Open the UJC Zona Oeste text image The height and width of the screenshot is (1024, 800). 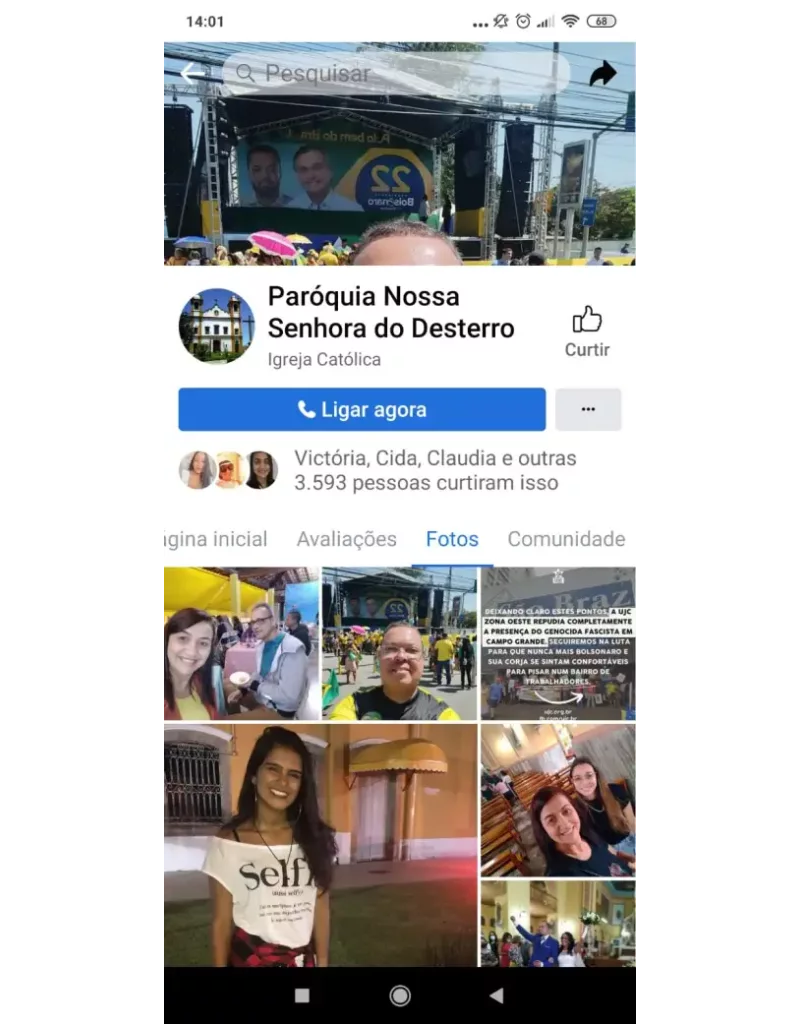pyautogui.click(x=558, y=644)
